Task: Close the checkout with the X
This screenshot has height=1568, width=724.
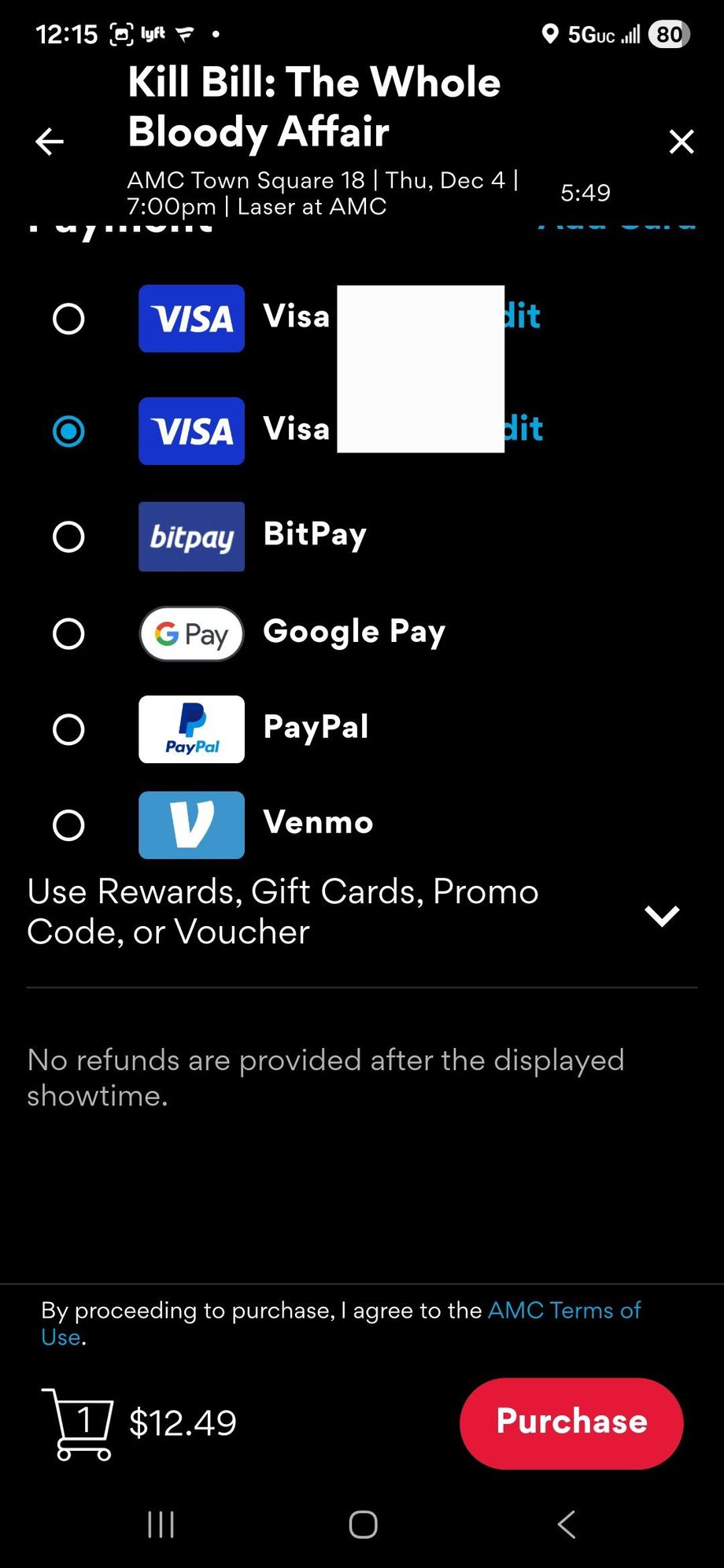Action: point(681,142)
